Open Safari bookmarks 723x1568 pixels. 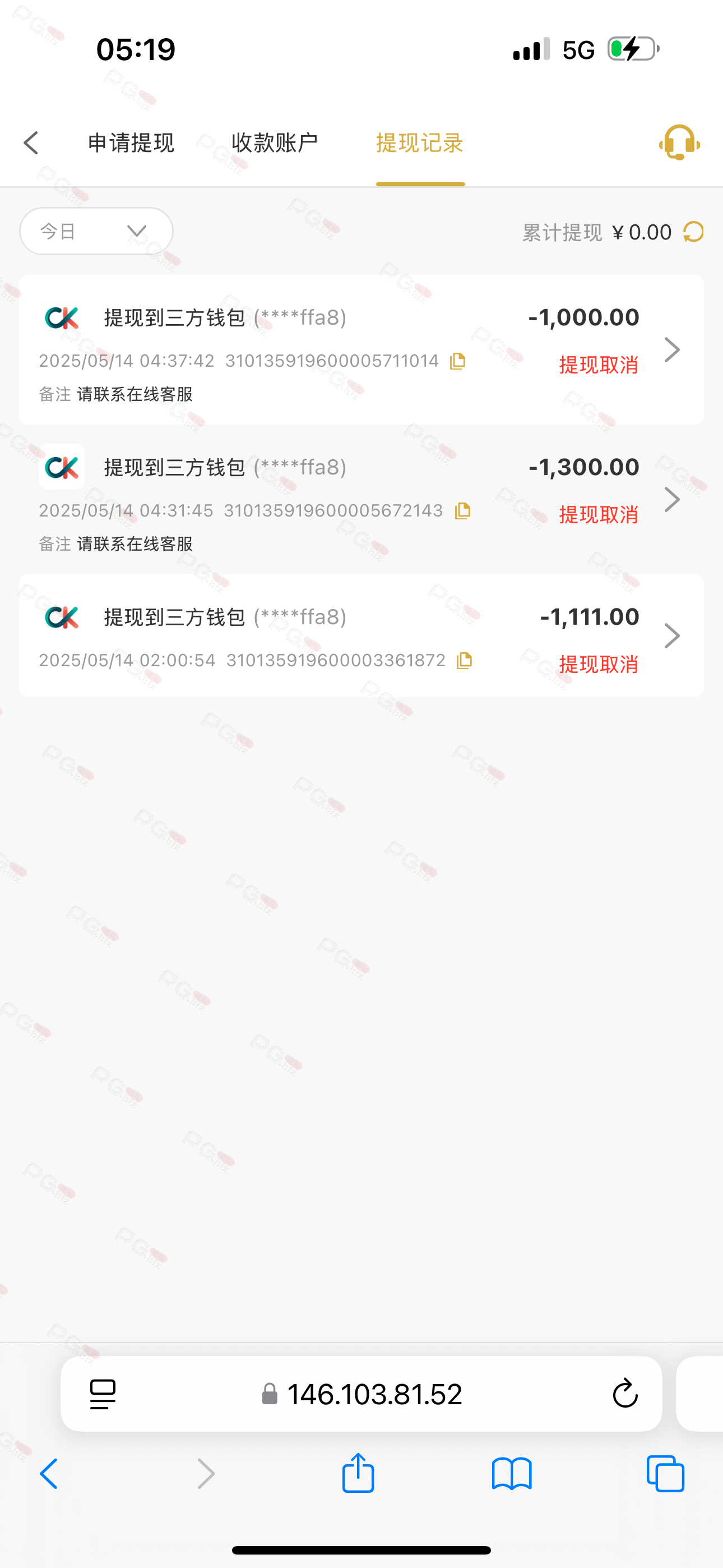[512, 1474]
